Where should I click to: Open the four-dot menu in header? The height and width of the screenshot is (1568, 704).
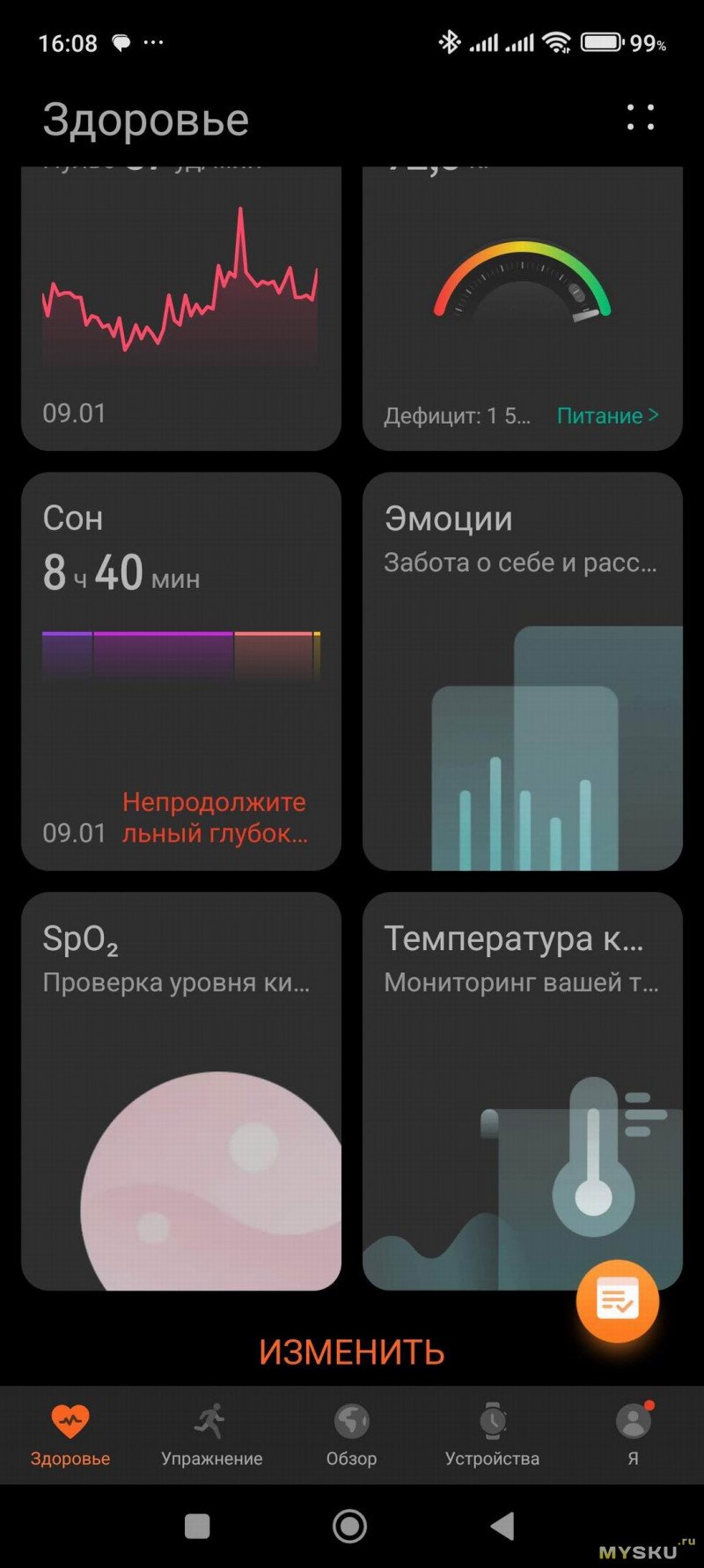pos(640,117)
